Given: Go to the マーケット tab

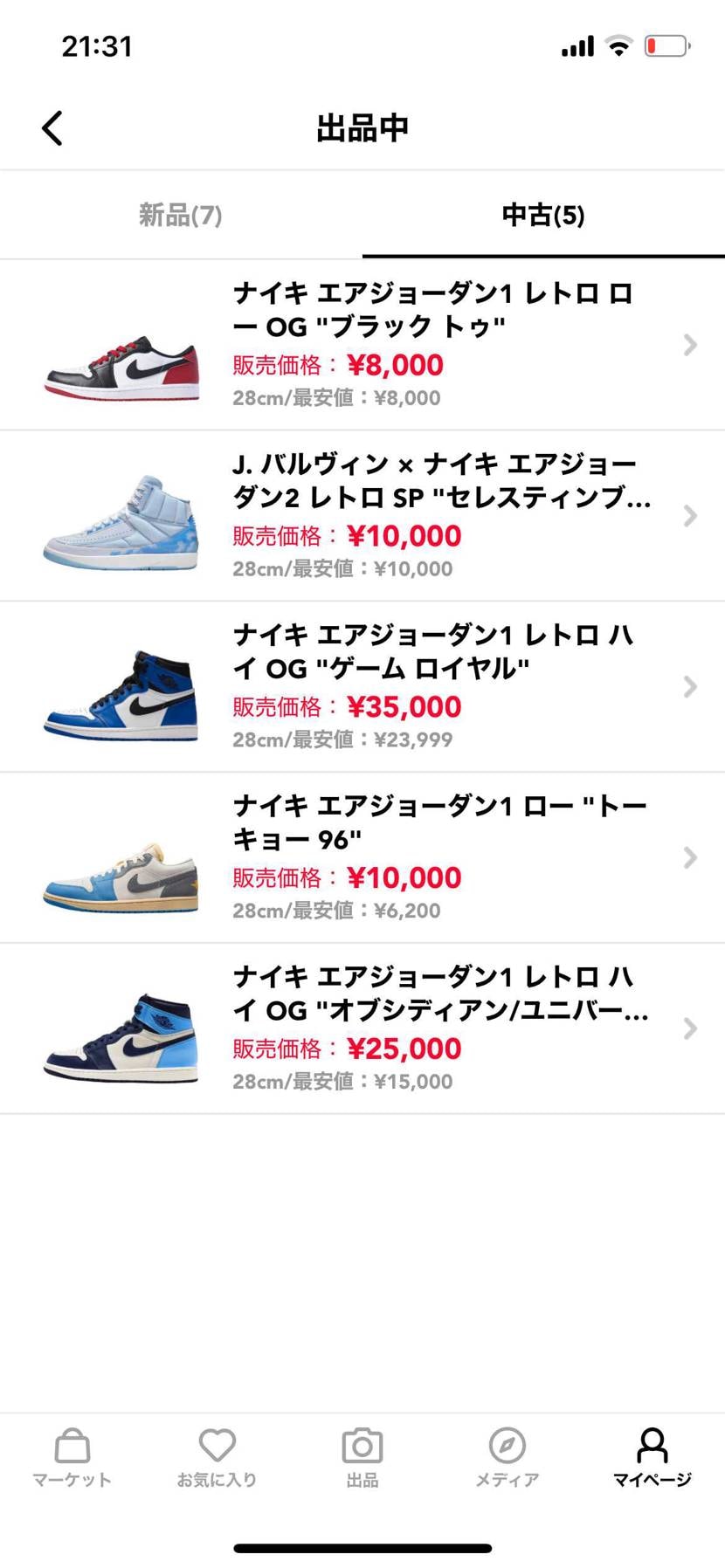Looking at the screenshot, I should [72, 1457].
